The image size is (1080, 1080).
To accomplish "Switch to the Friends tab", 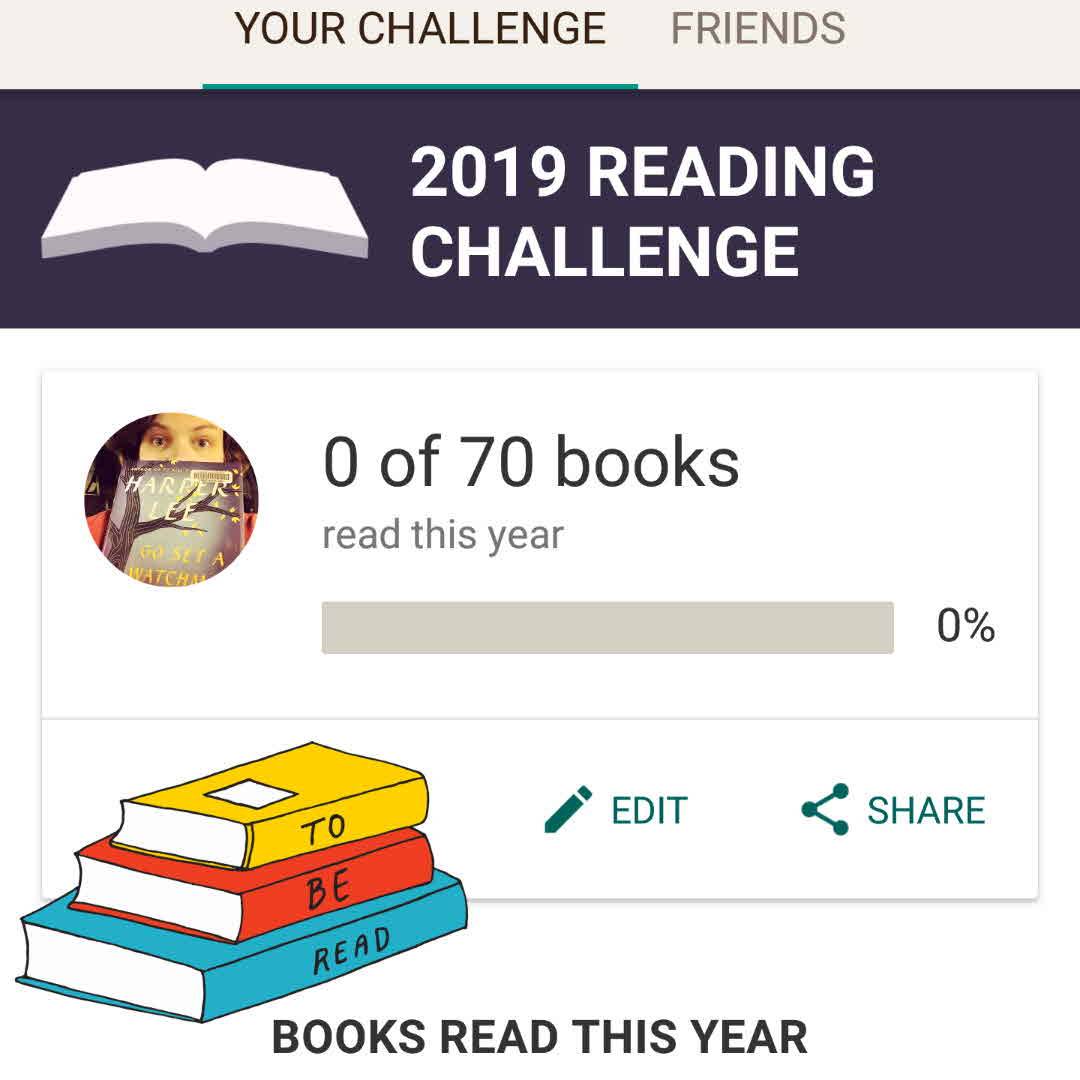I will (757, 29).
